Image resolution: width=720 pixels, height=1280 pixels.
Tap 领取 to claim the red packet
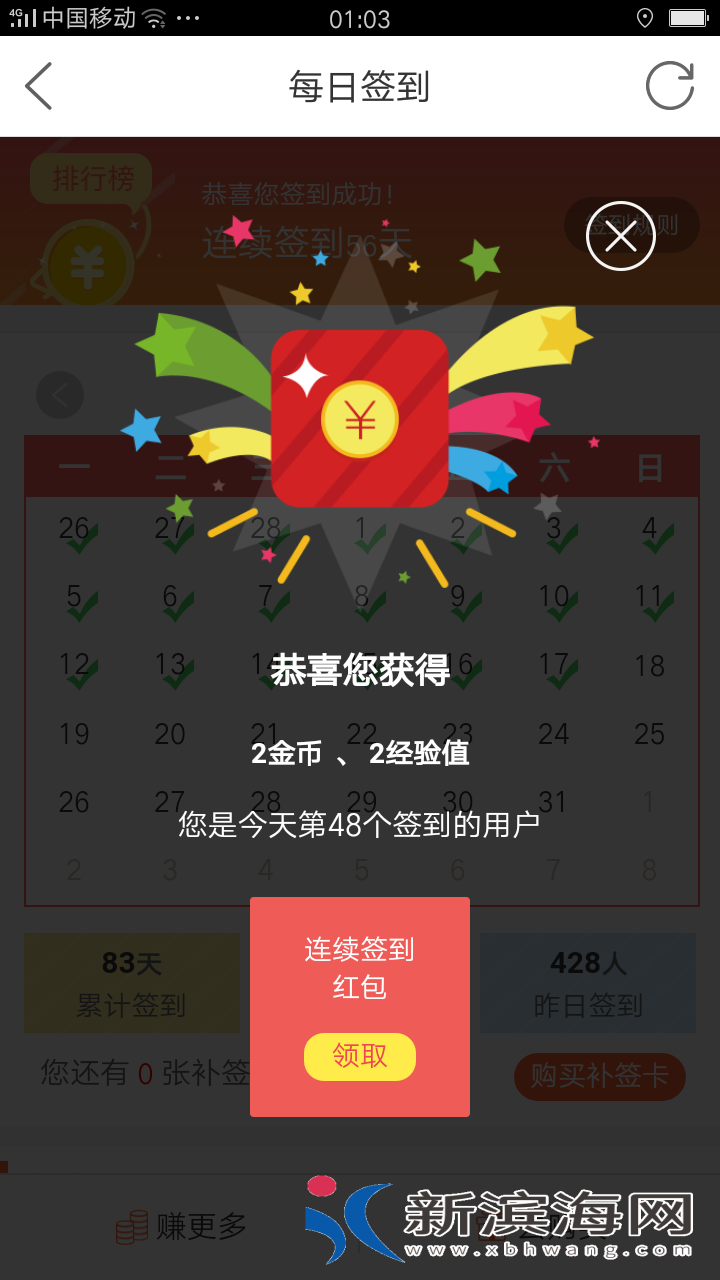pyautogui.click(x=360, y=1056)
